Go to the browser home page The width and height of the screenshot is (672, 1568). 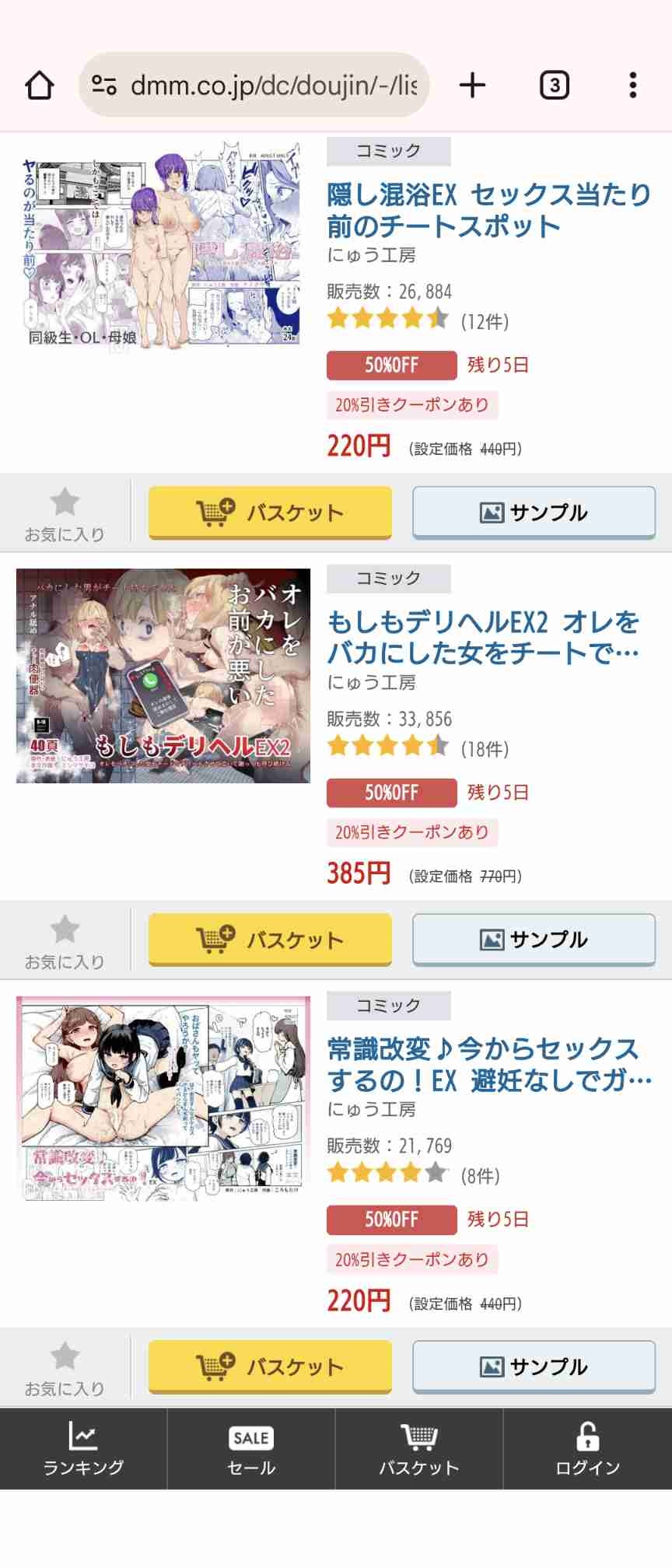click(40, 86)
